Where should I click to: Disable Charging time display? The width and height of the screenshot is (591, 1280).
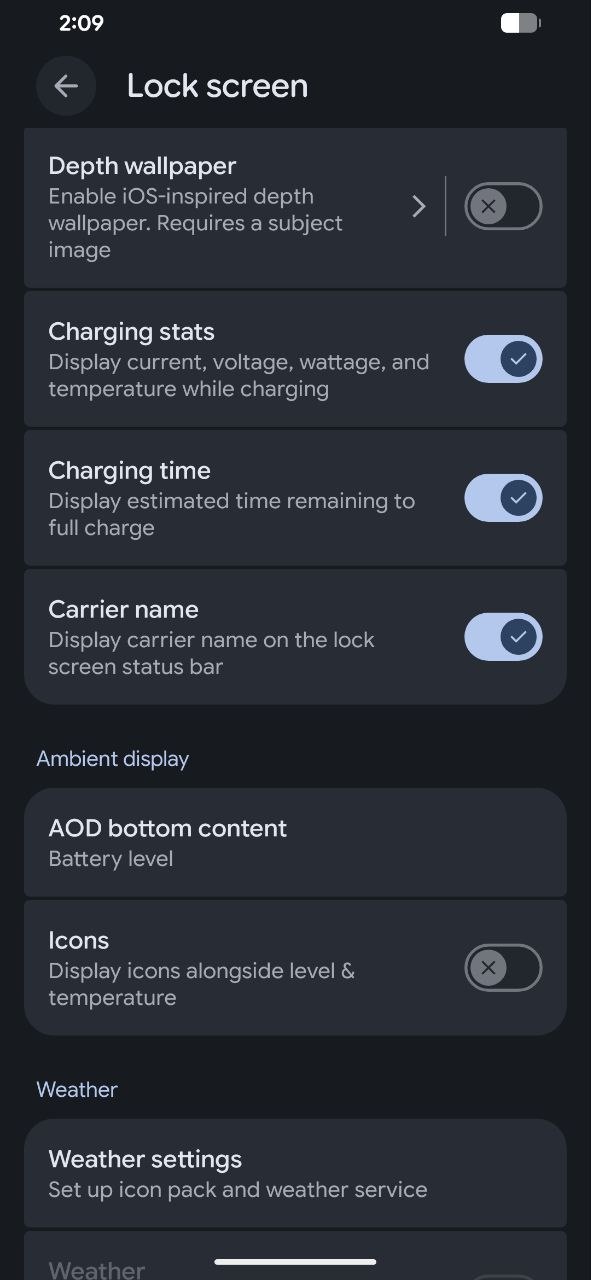[503, 498]
